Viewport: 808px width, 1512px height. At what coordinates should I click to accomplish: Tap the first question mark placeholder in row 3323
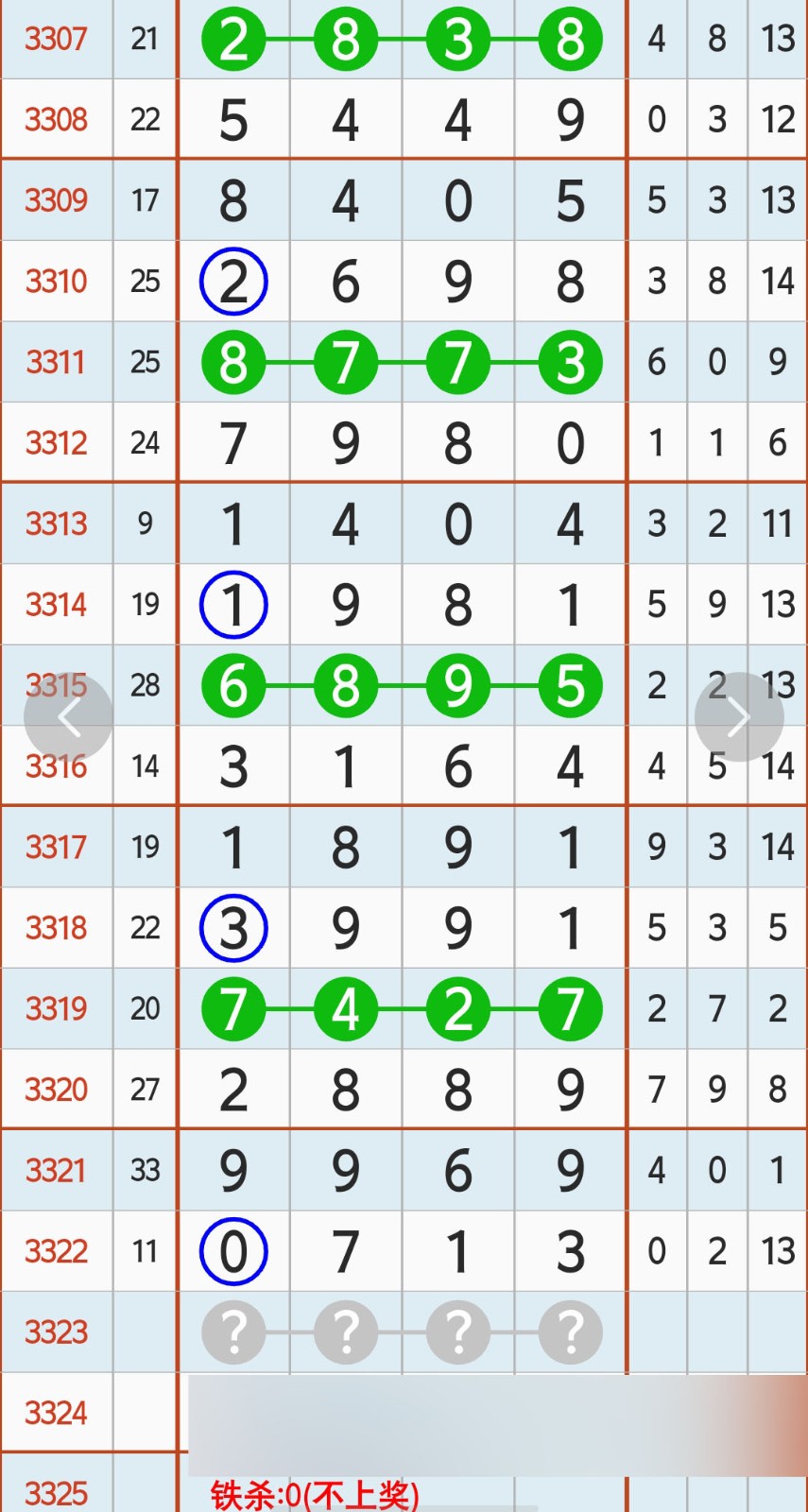tap(233, 1332)
